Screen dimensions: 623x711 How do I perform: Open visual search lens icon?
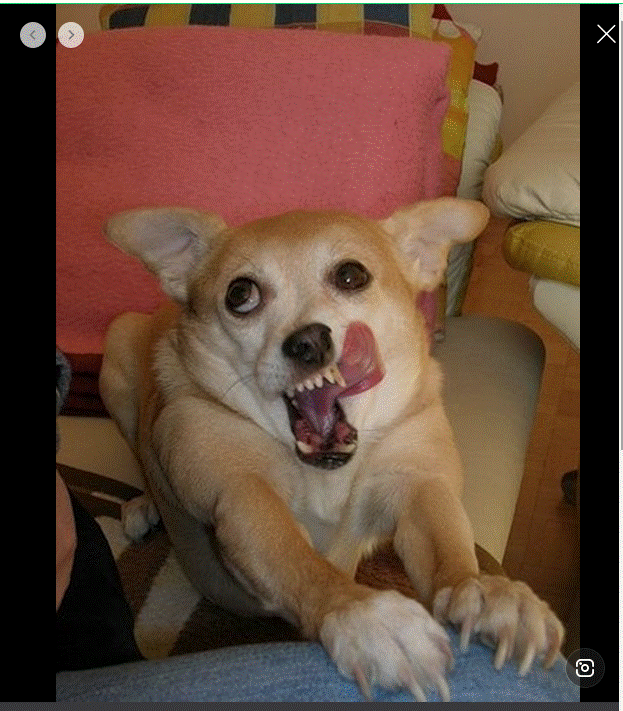[x=585, y=668]
